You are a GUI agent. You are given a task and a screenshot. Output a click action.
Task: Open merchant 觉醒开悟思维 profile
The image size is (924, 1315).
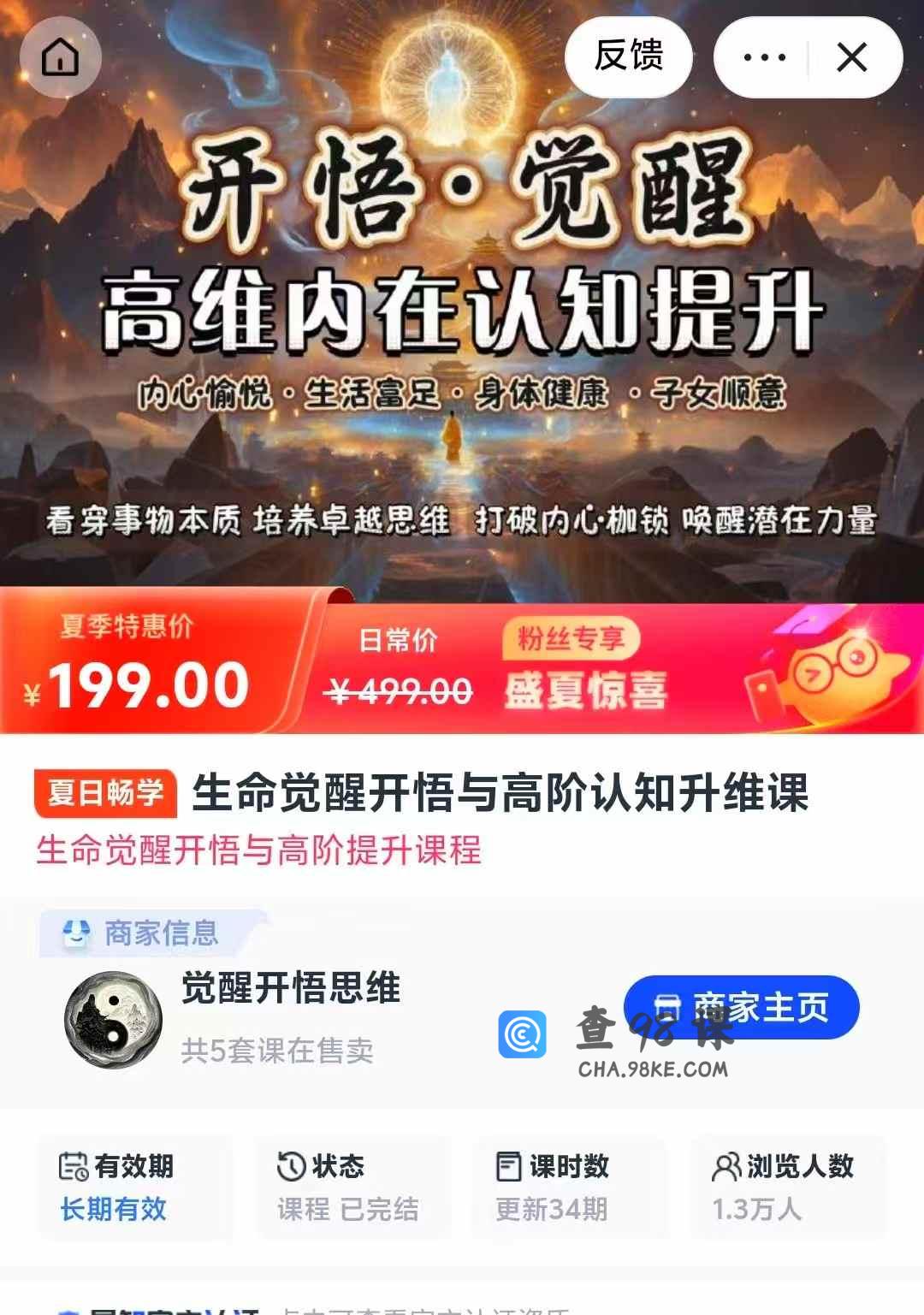click(x=290, y=988)
